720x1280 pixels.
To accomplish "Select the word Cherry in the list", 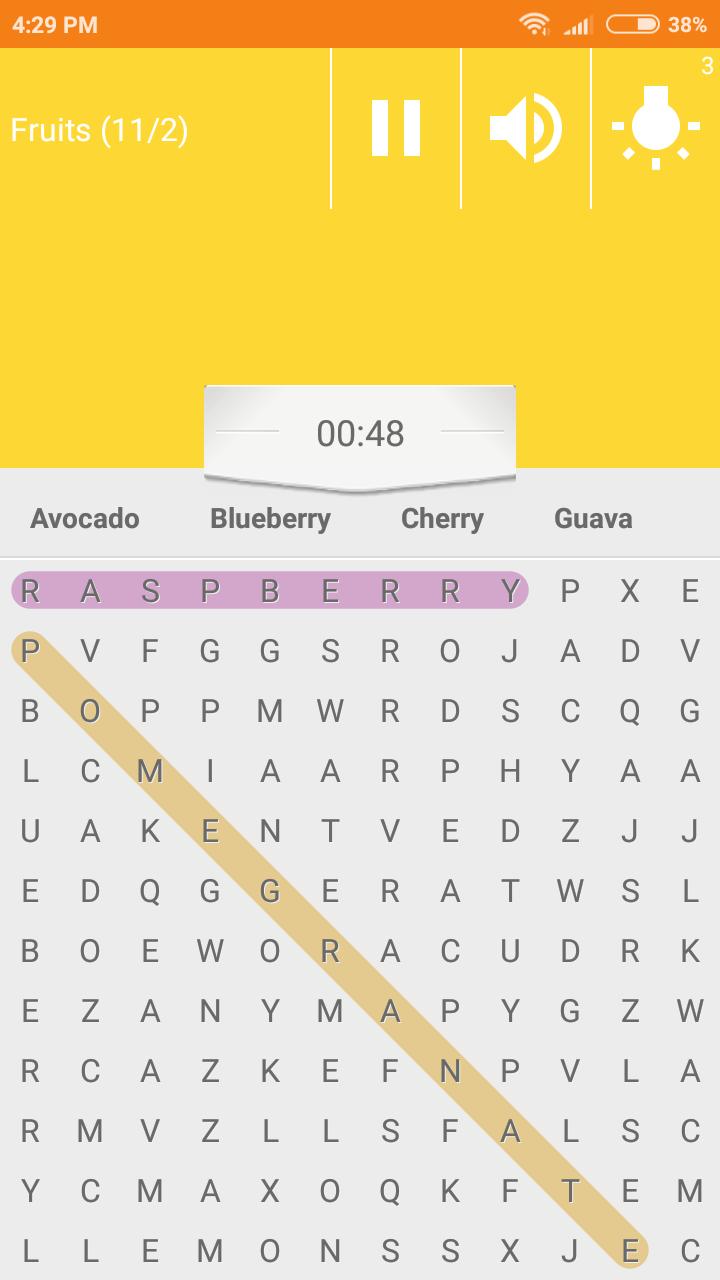I will coord(442,518).
